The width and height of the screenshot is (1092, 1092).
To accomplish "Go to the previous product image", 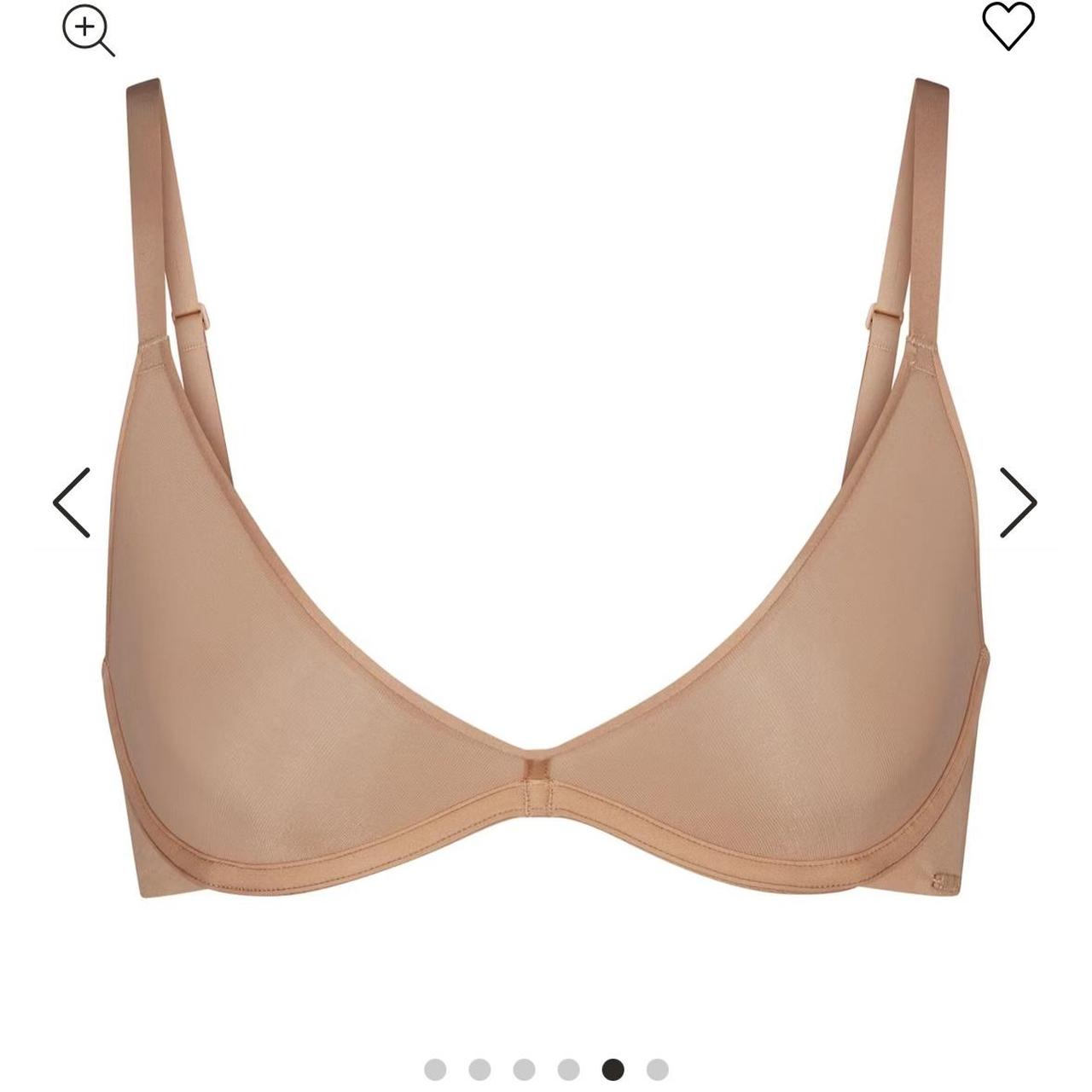I will 72,502.
